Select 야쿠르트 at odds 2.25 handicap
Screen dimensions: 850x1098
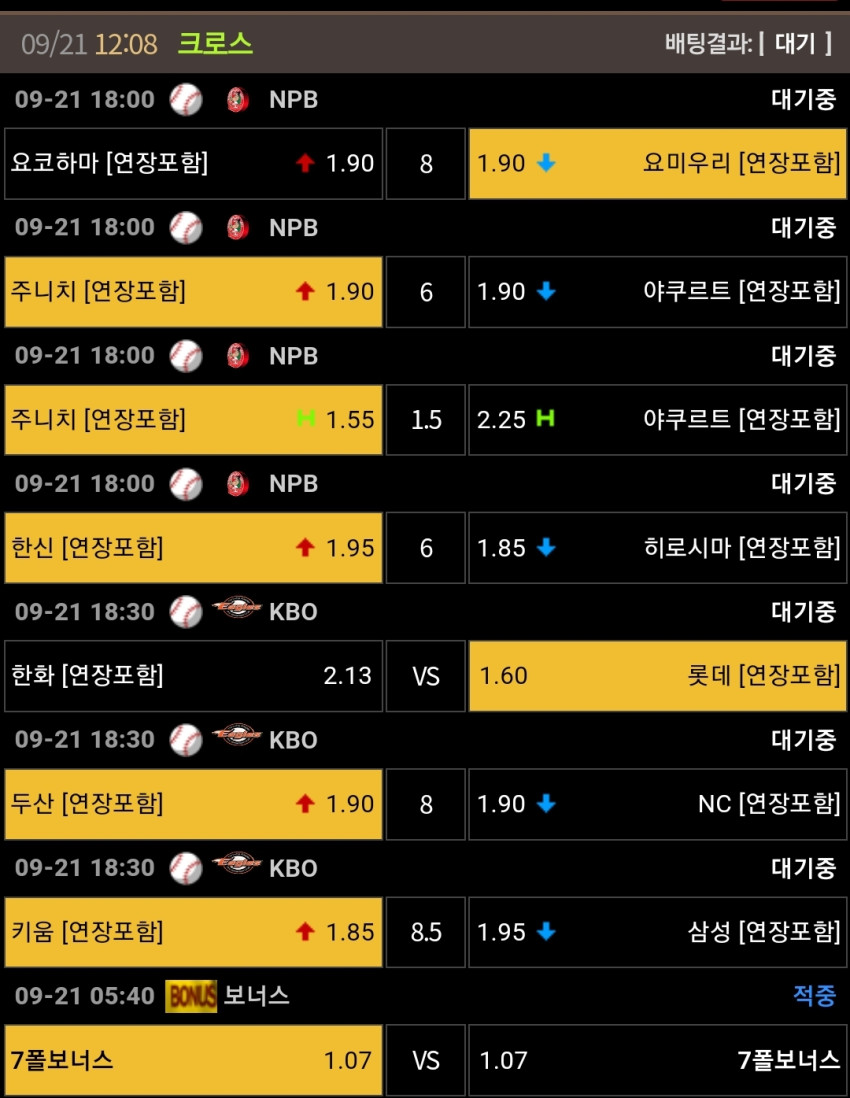[x=657, y=419]
